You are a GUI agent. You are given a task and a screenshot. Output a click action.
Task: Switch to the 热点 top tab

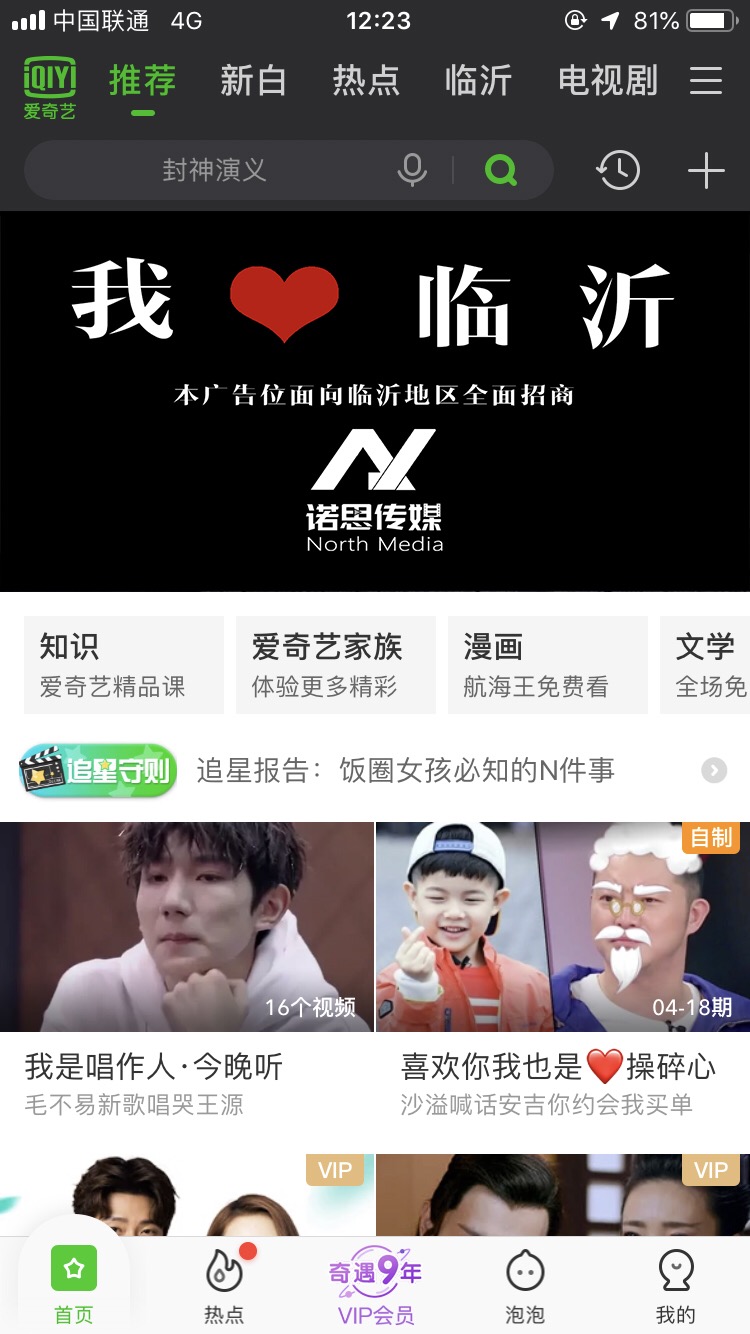pyautogui.click(x=366, y=80)
